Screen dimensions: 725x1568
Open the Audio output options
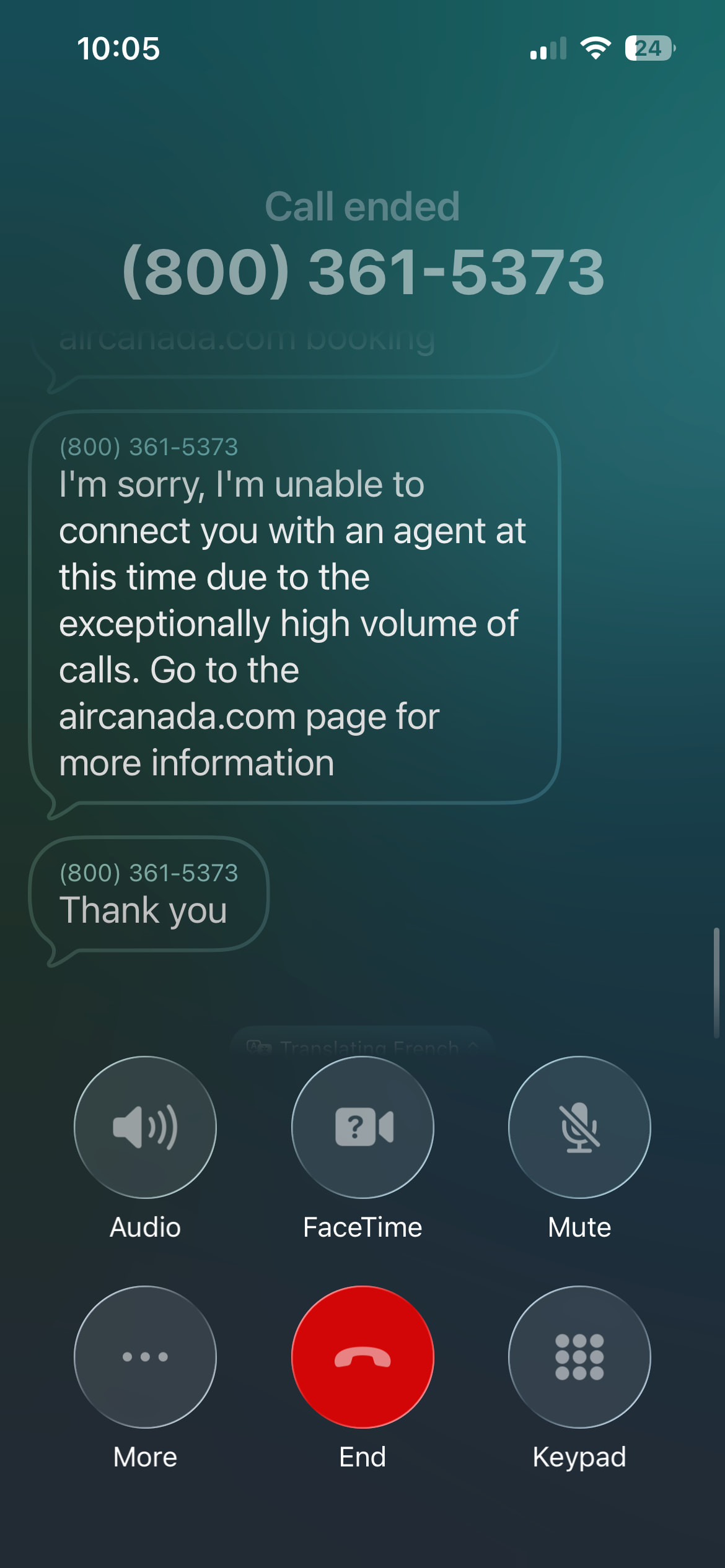(145, 1126)
